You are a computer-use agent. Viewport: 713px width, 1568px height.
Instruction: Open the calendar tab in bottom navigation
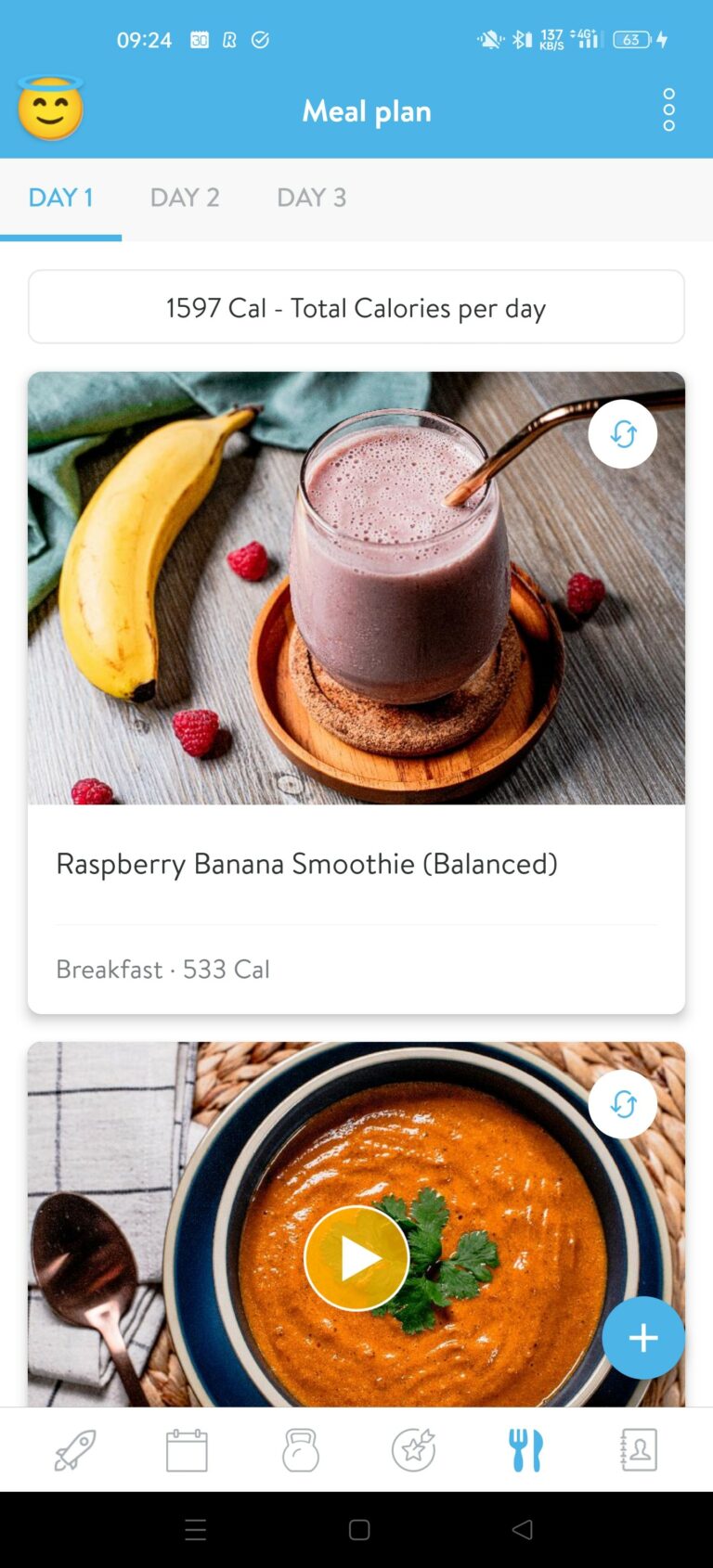point(187,1449)
